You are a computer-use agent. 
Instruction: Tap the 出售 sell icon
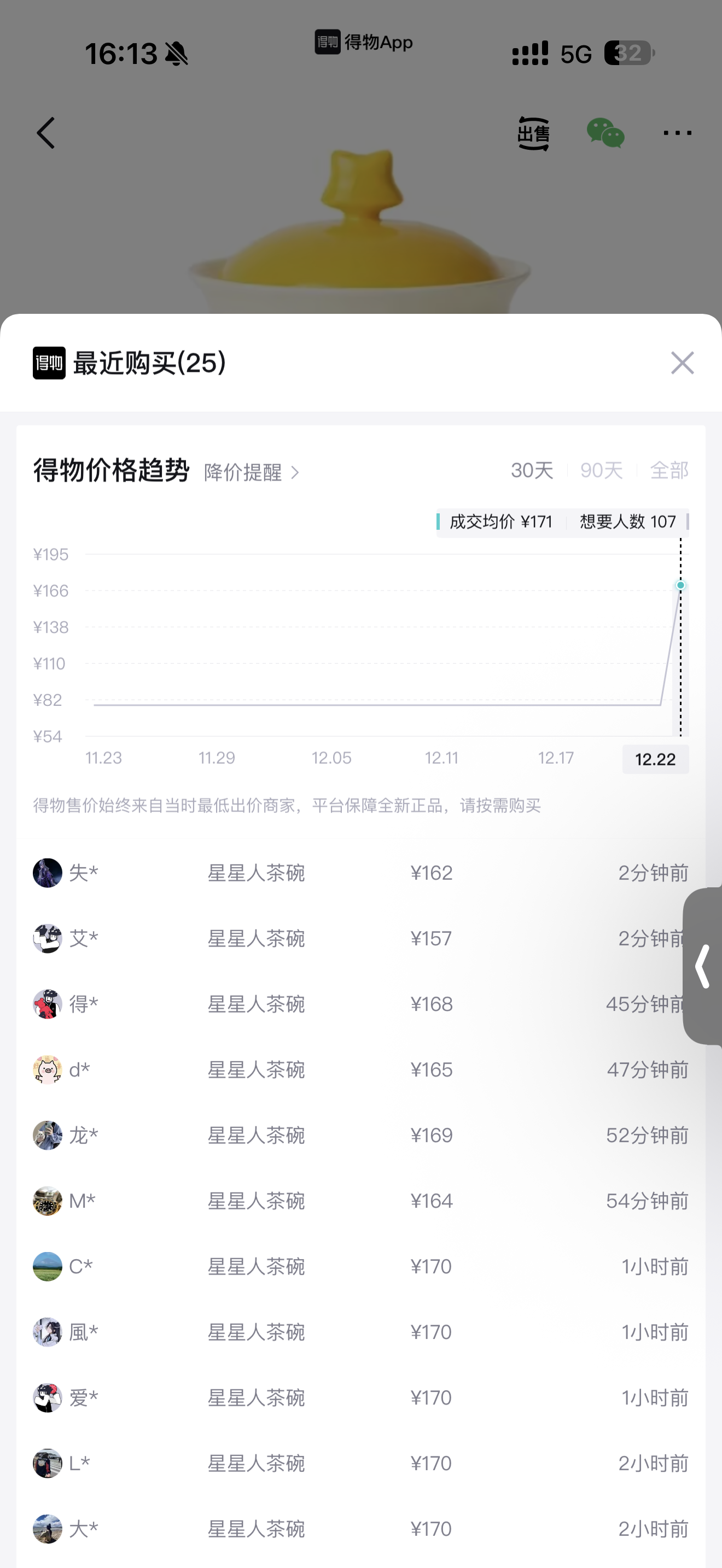click(533, 133)
